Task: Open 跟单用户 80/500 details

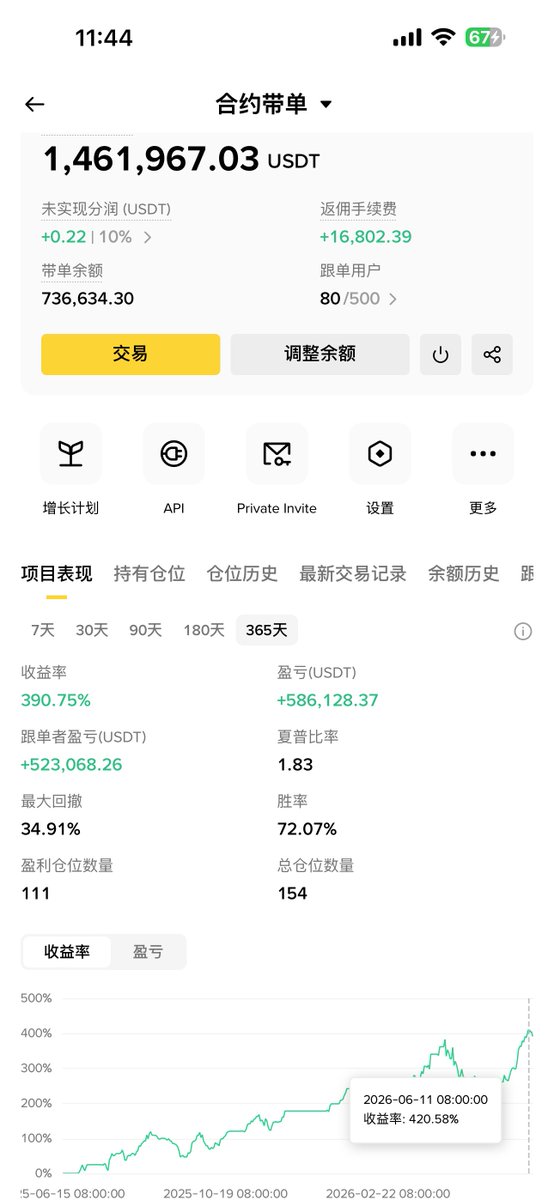Action: click(358, 298)
